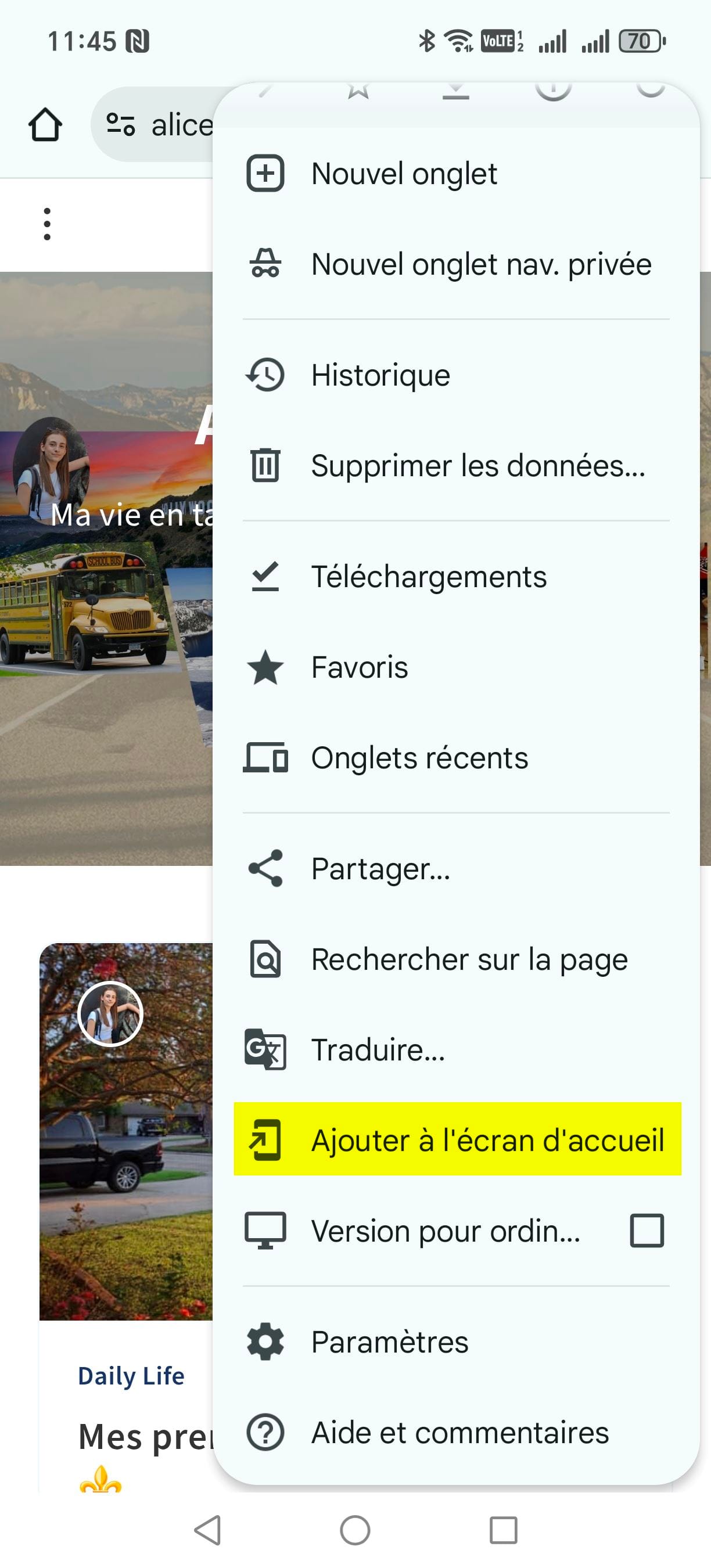Open Aide et commentaires
Image resolution: width=711 pixels, height=1568 pixels.
click(x=456, y=1432)
